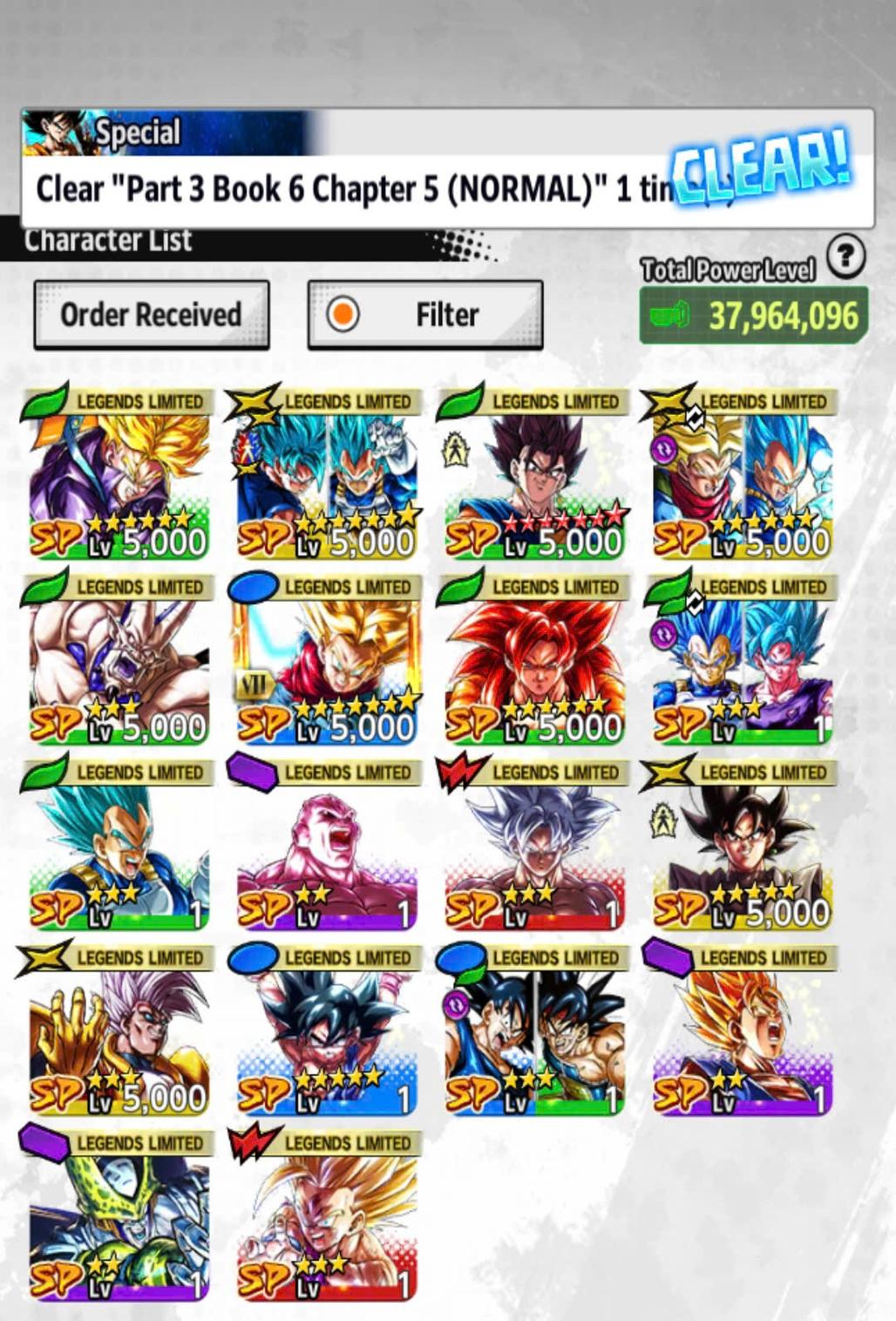Open the Total Power Level help icon

(845, 256)
